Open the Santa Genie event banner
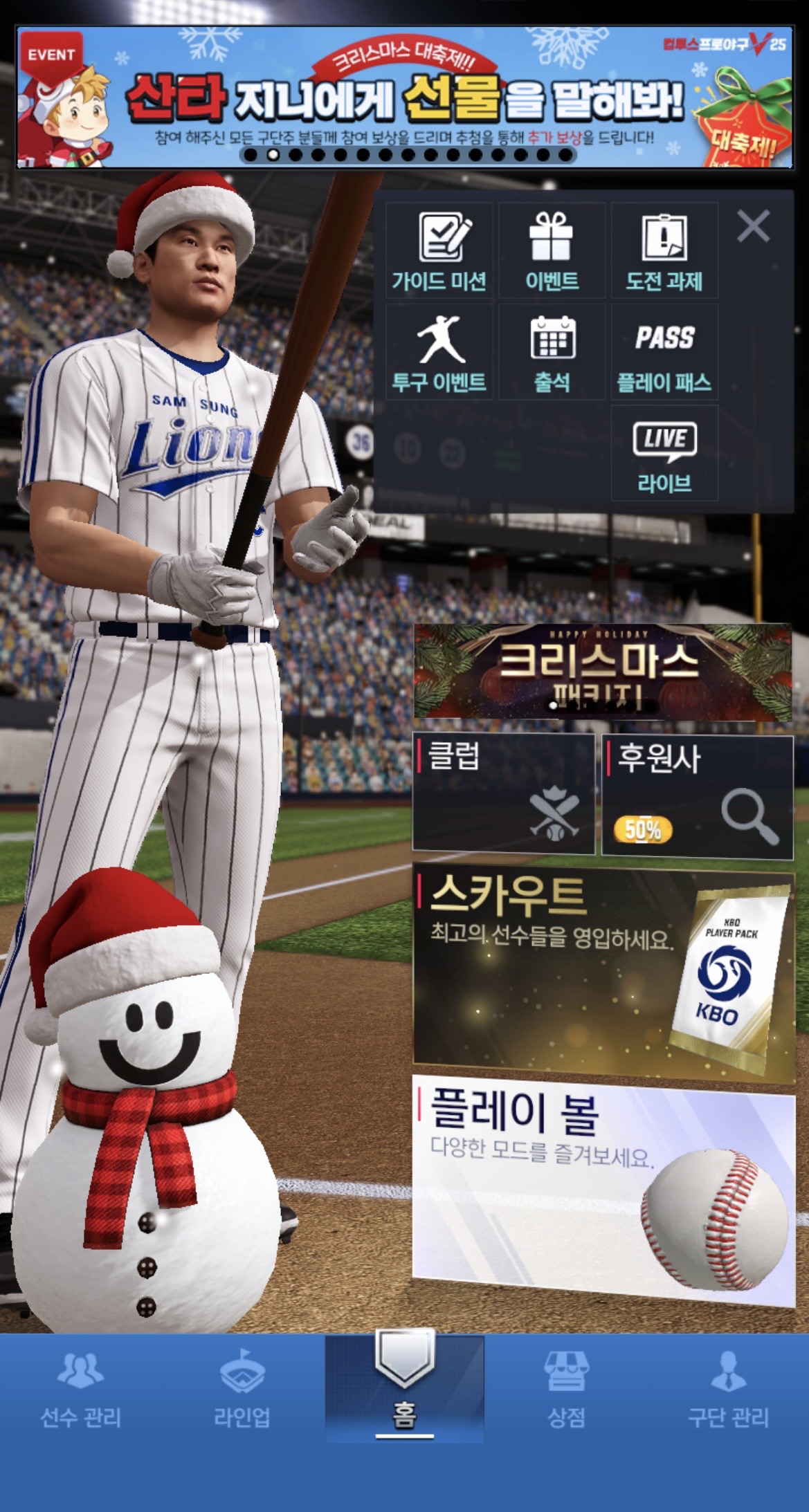Viewport: 809px width, 1512px height. click(404, 97)
